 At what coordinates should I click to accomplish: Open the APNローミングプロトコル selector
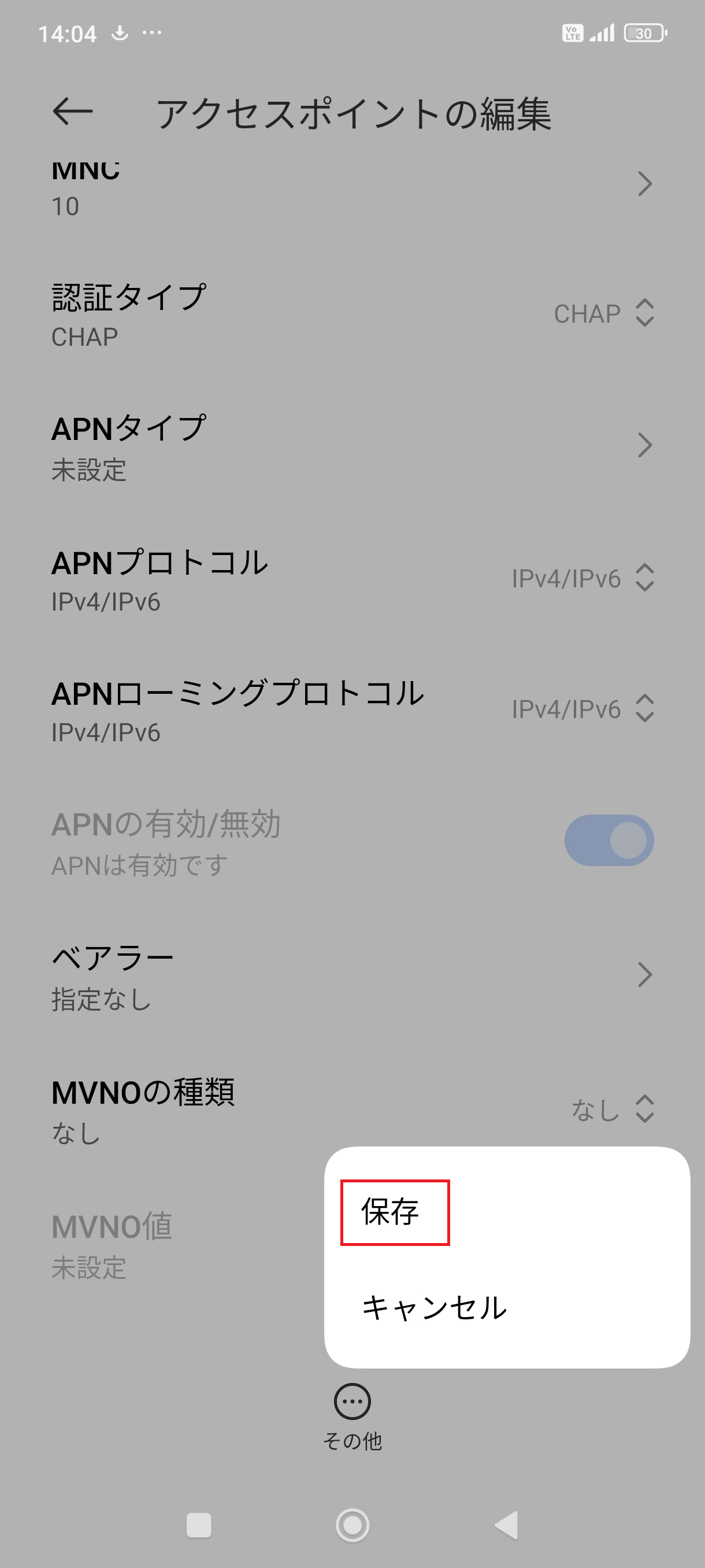point(581,709)
